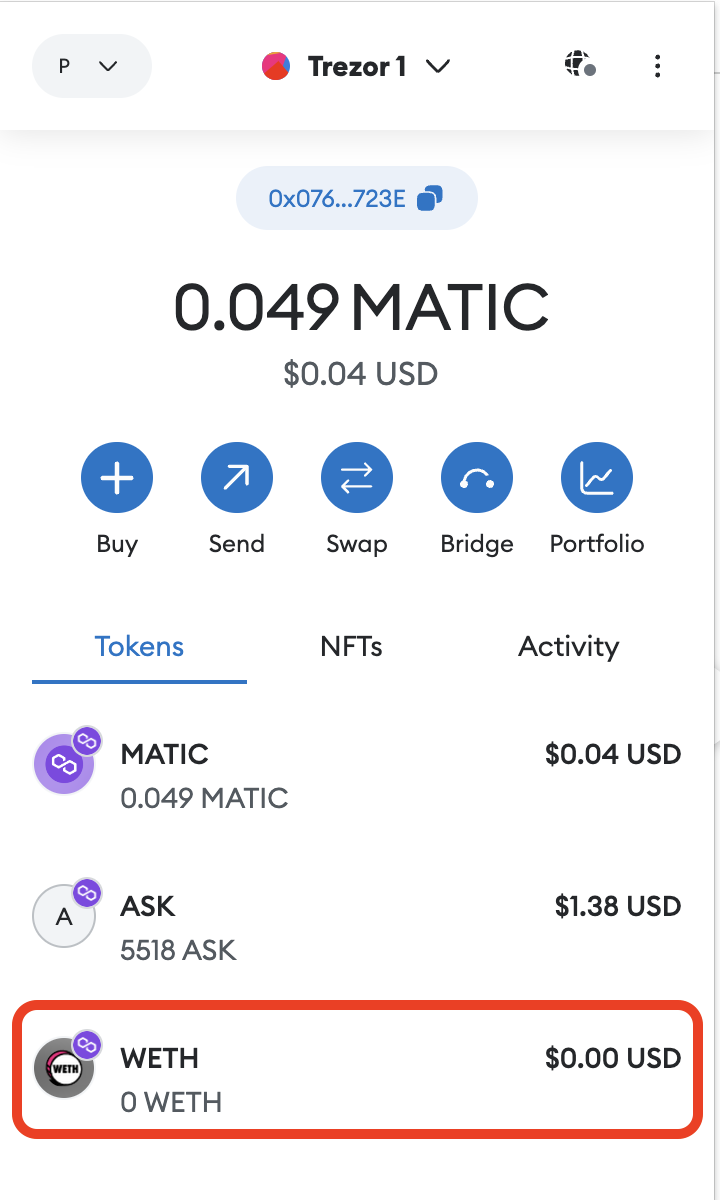Image resolution: width=720 pixels, height=1200 pixels.
Task: Open the Trezor 1 account picker
Action: tap(356, 67)
